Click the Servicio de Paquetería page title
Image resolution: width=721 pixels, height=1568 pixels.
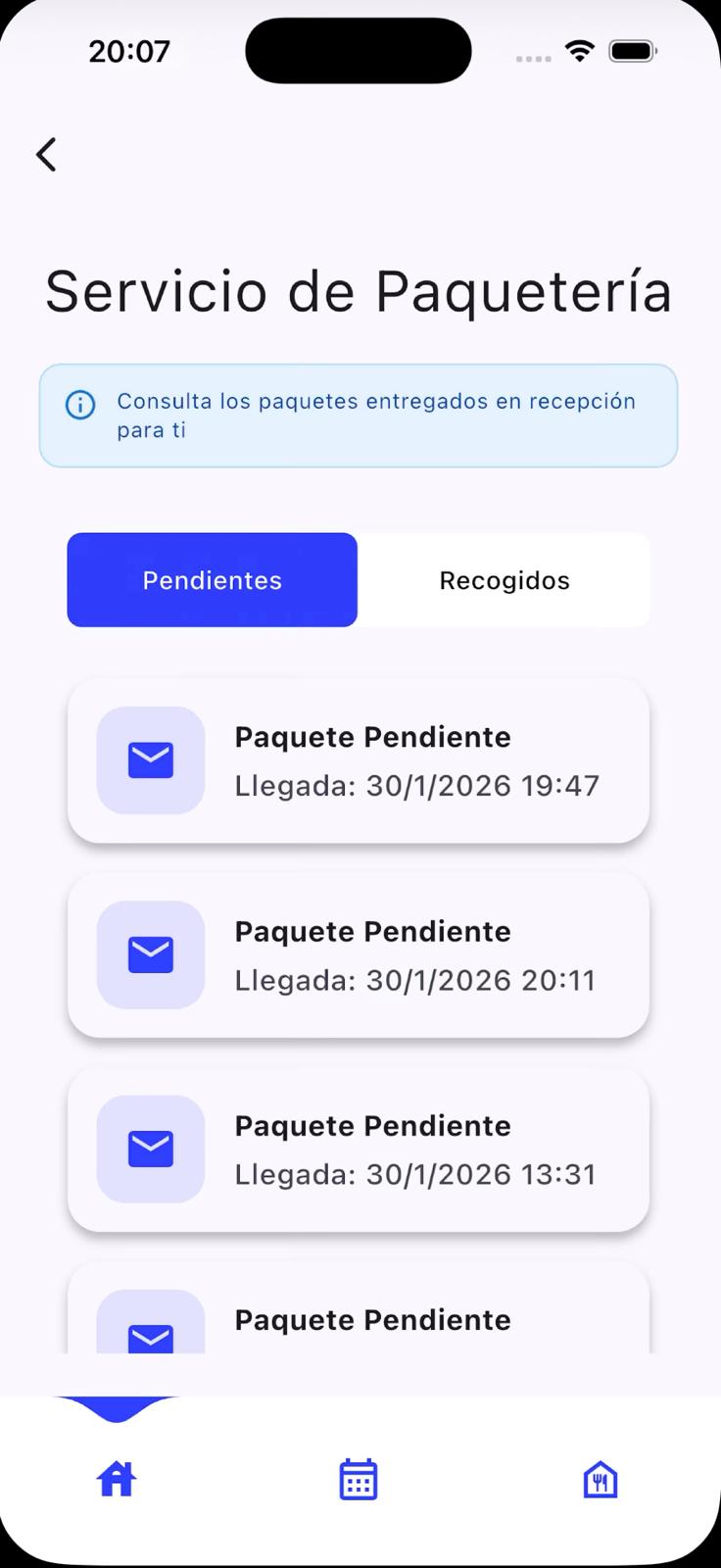coord(358,291)
